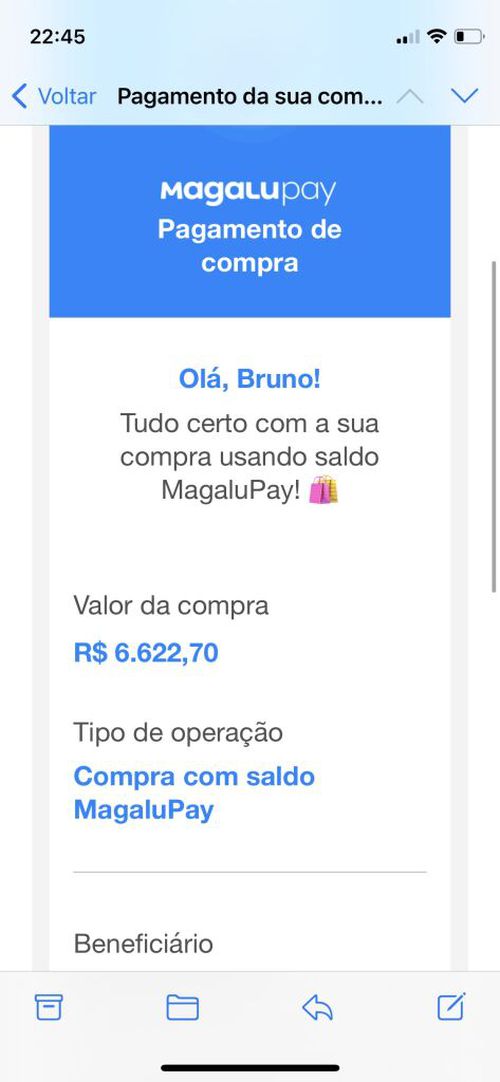Jump to the next email with down arrow
Image resolution: width=500 pixels, height=1082 pixels.
(x=464, y=96)
